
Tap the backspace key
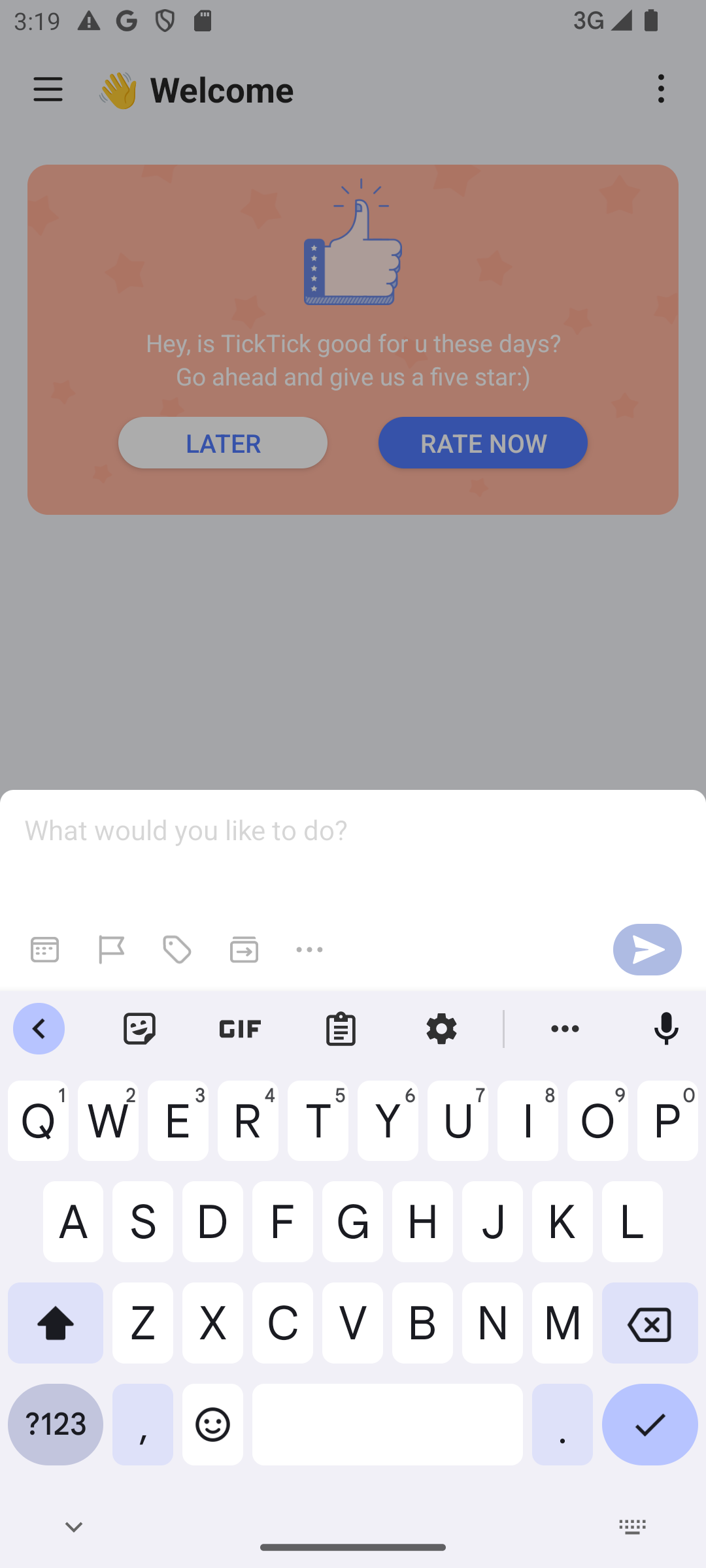tap(650, 1323)
